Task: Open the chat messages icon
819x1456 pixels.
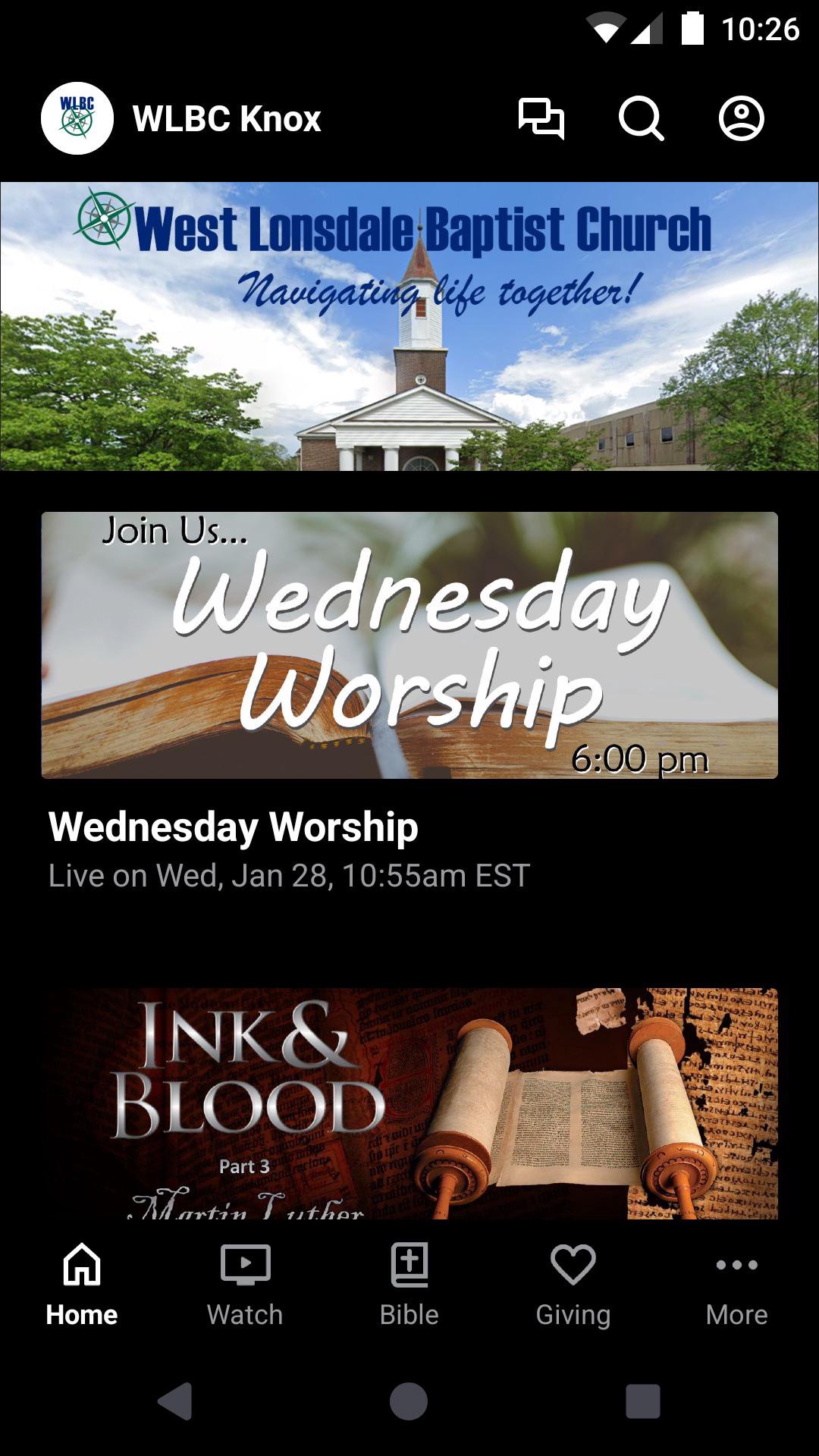Action: (x=541, y=119)
